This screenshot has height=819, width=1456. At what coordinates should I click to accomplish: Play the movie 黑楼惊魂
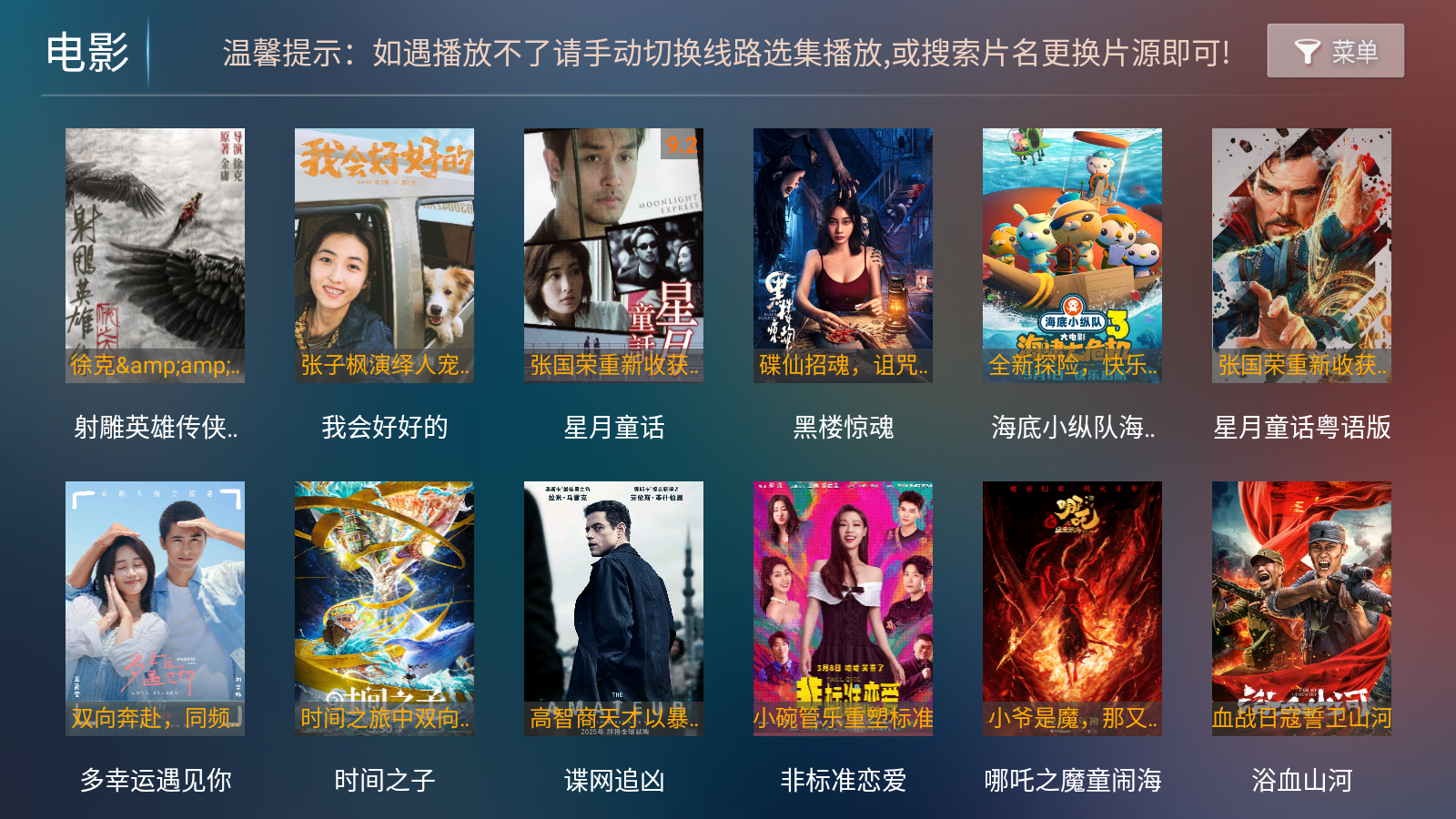pos(843,255)
